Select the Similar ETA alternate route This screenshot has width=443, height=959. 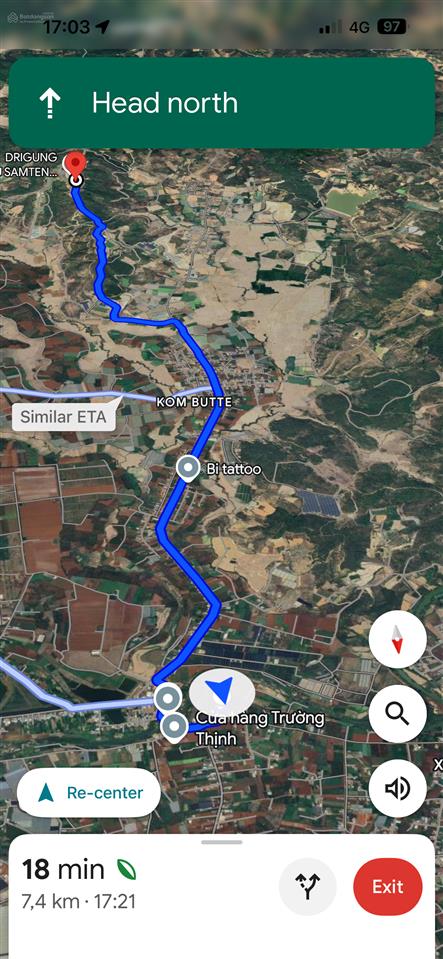click(x=64, y=418)
